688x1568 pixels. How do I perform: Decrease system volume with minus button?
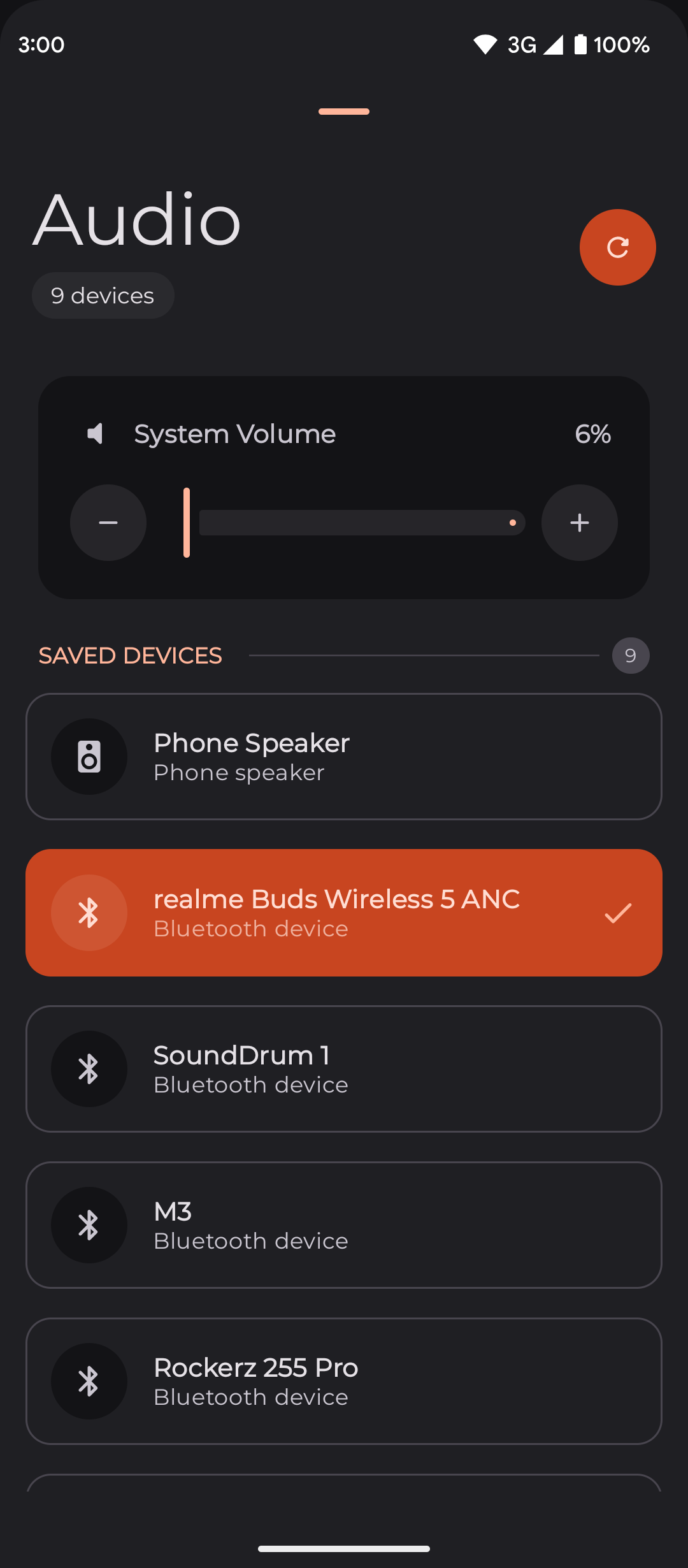tap(108, 523)
